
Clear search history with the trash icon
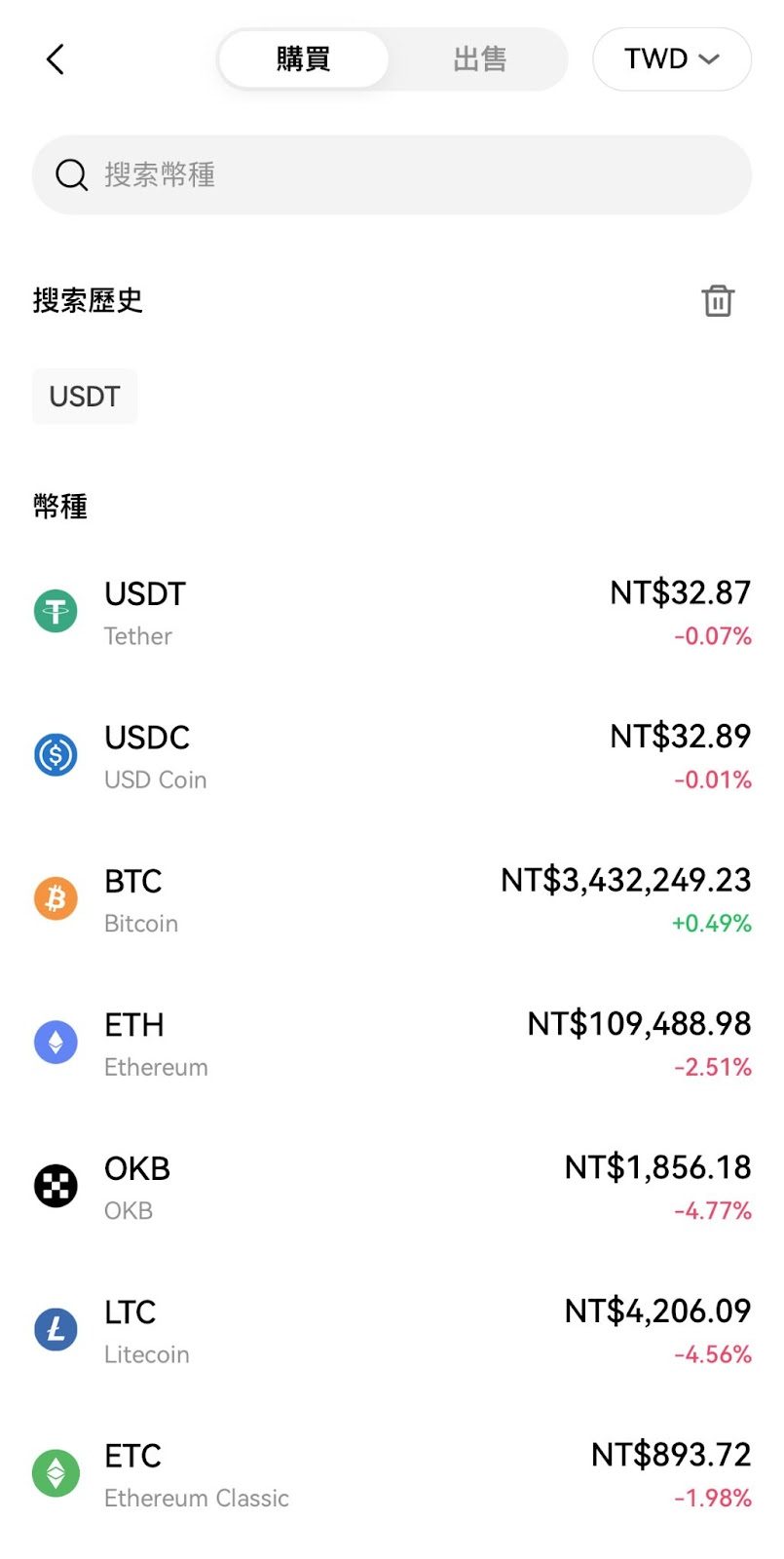click(x=718, y=300)
